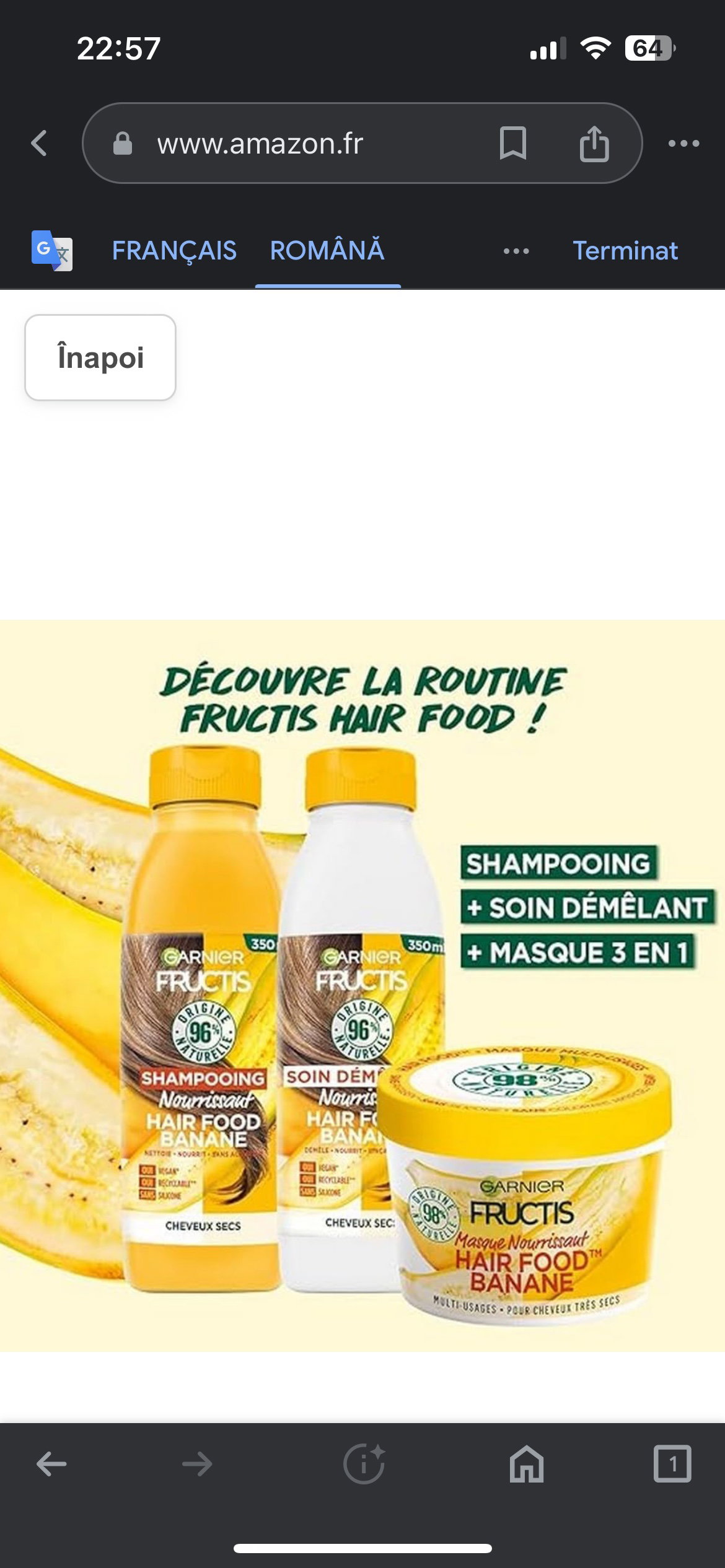Open the page info assistant icon
725x1568 pixels.
coord(364,1464)
